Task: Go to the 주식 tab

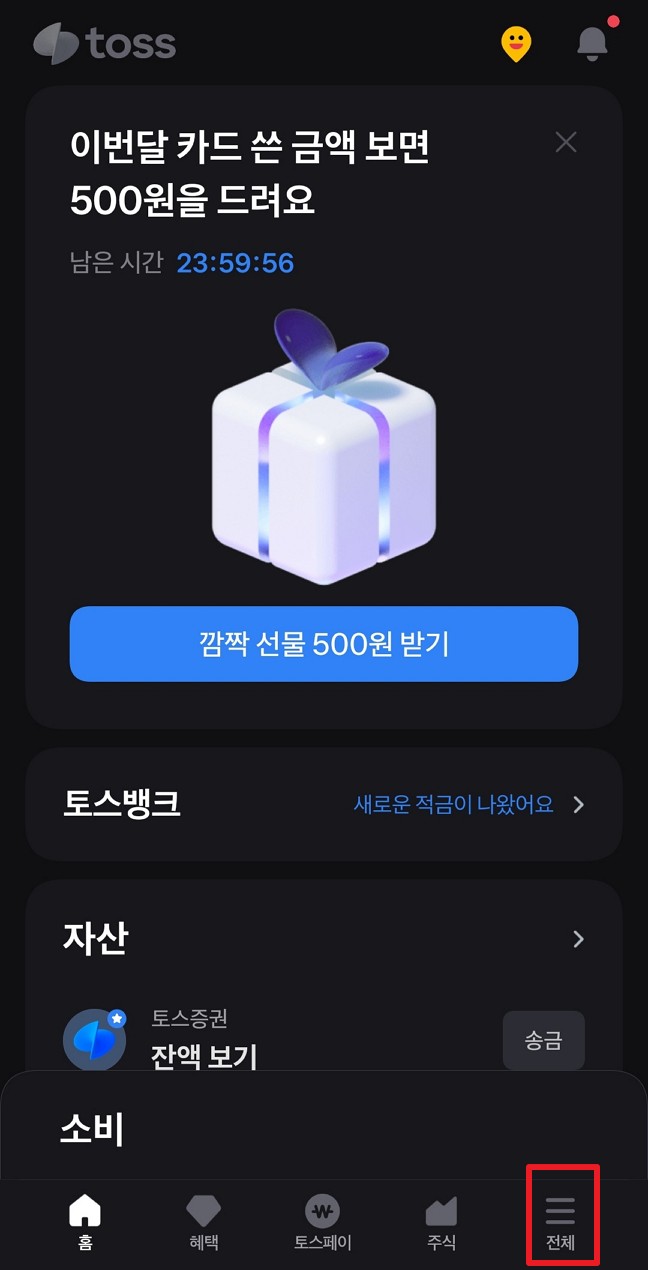Action: pyautogui.click(x=441, y=1222)
